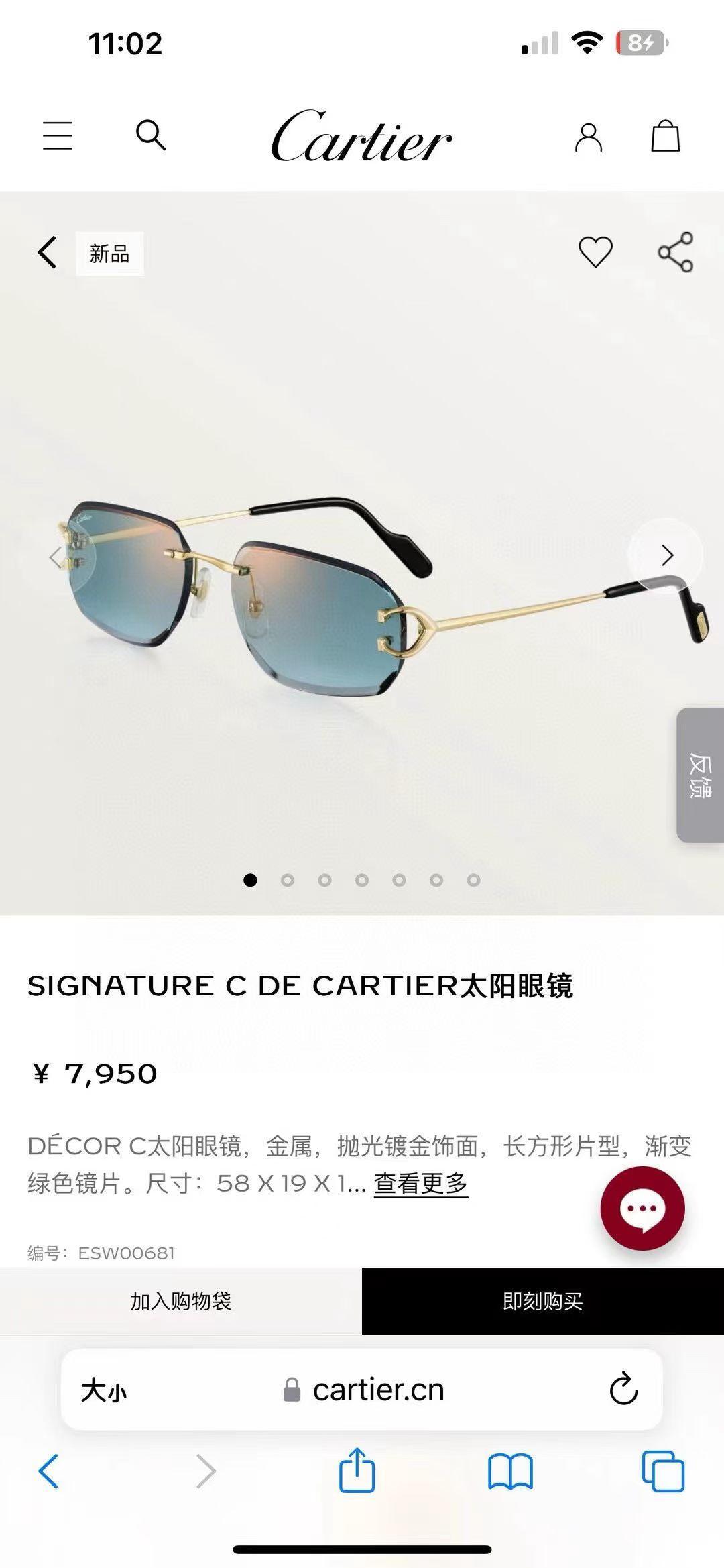This screenshot has width=724, height=1568.
Task: Open the site search
Action: click(x=151, y=135)
